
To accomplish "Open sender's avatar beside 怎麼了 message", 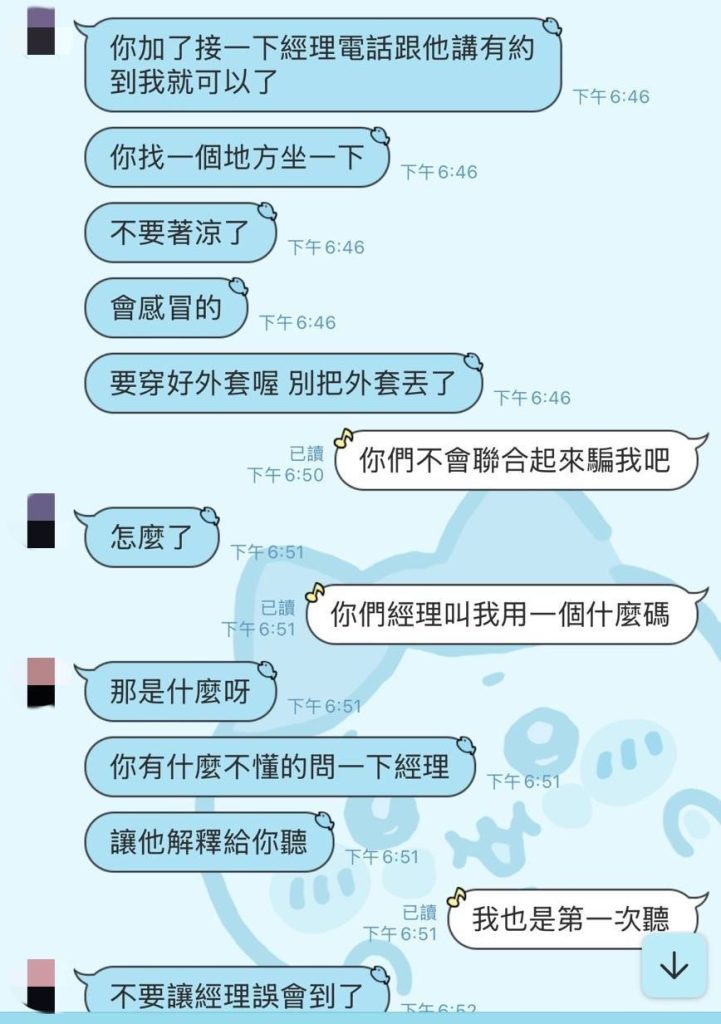I will point(41,520).
